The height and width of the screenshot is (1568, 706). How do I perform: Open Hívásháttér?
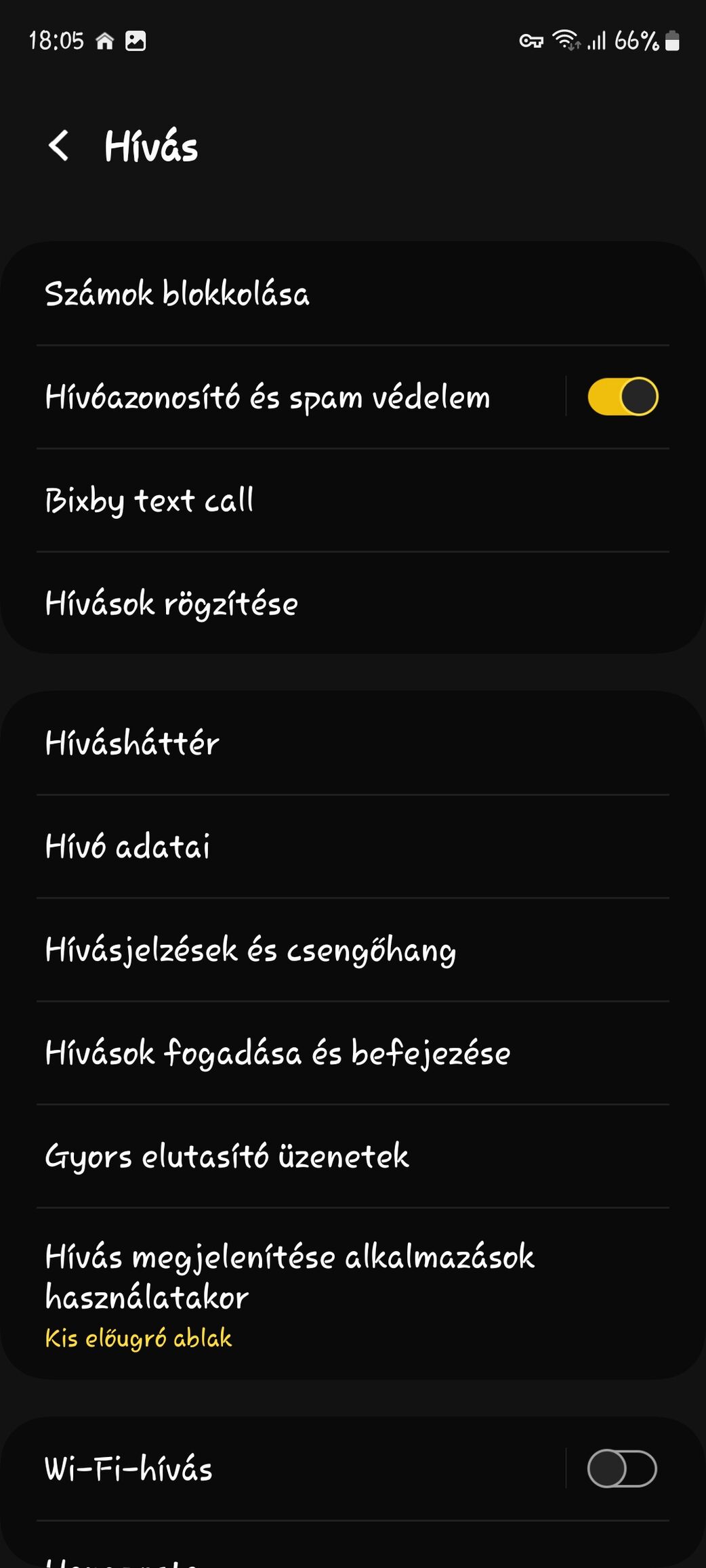[353, 743]
